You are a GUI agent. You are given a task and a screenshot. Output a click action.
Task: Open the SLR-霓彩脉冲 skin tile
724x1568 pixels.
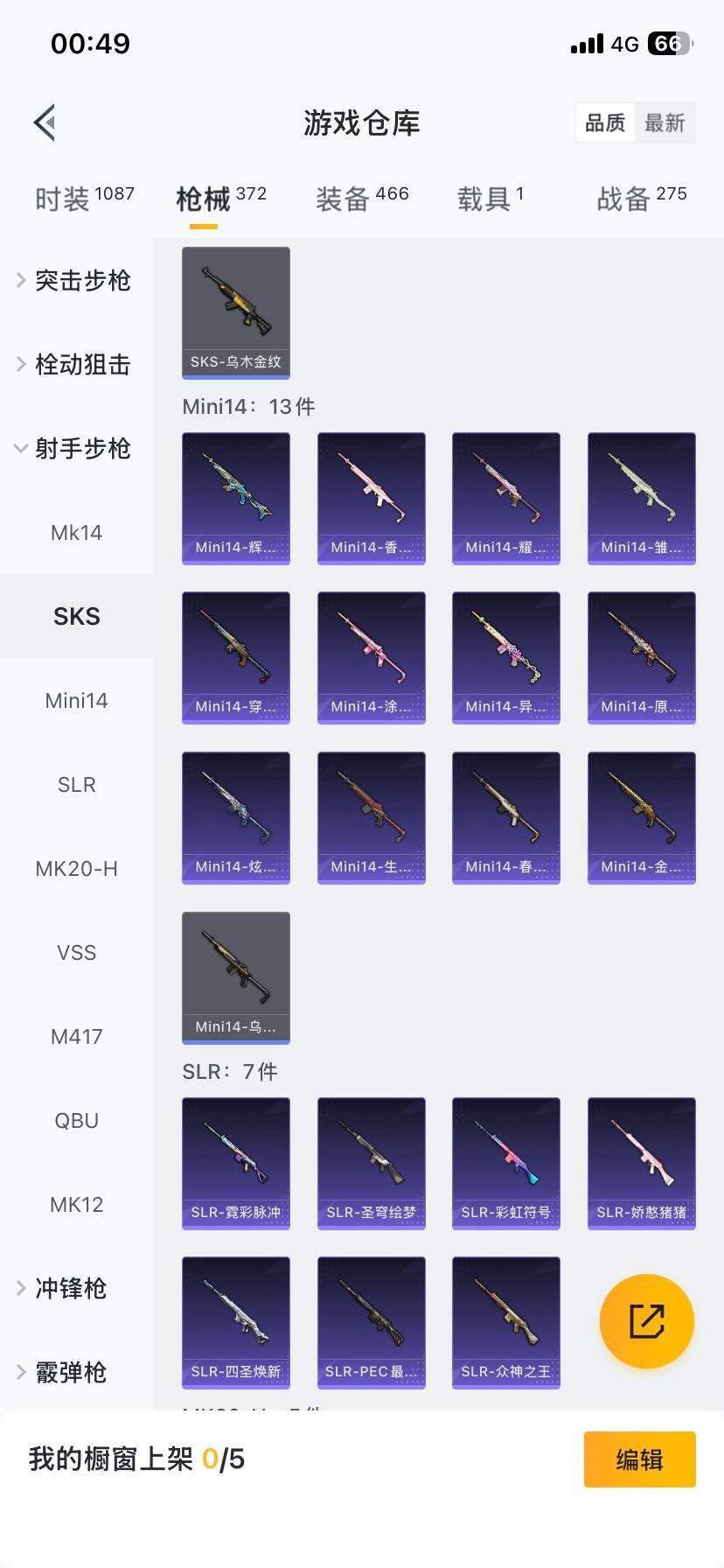tap(235, 1163)
